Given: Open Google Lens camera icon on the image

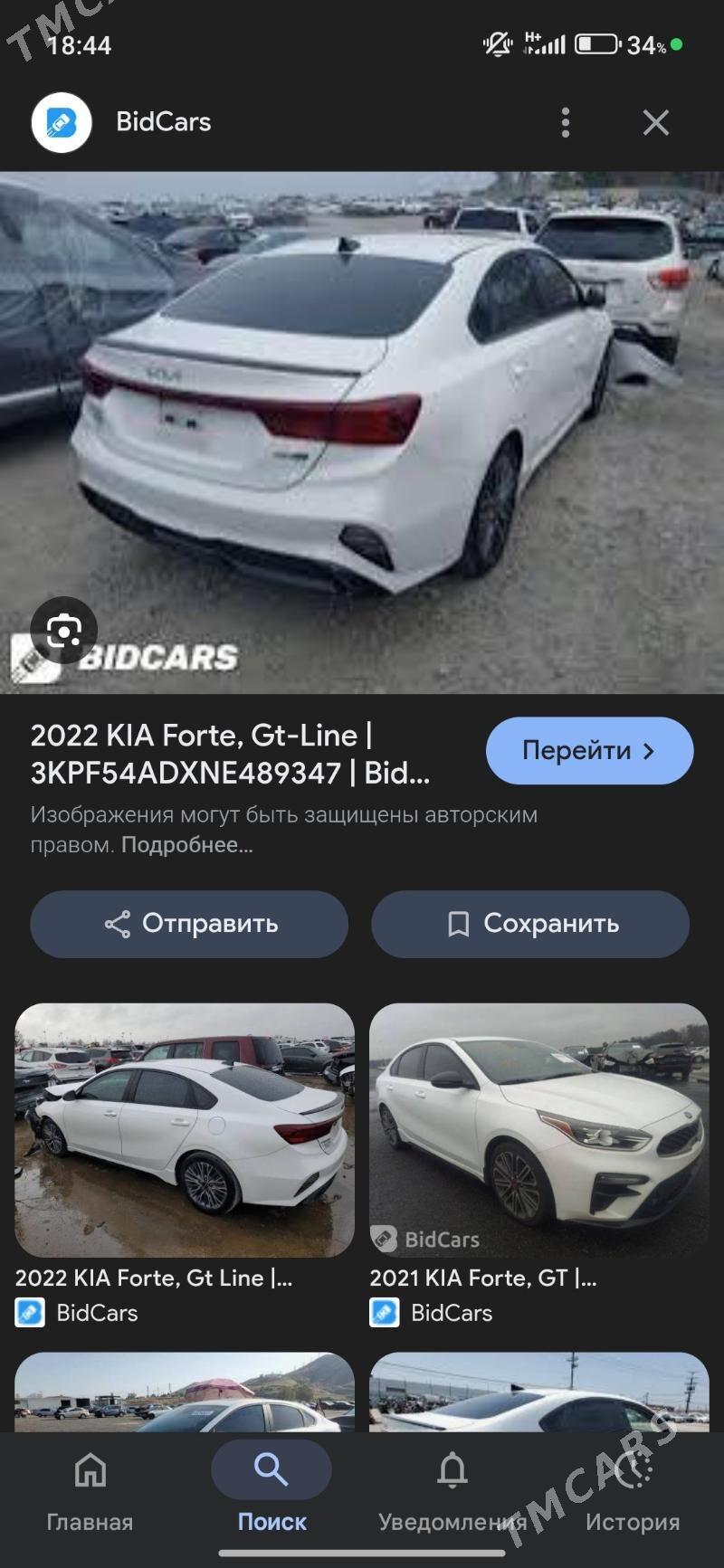Looking at the screenshot, I should pyautogui.click(x=62, y=630).
